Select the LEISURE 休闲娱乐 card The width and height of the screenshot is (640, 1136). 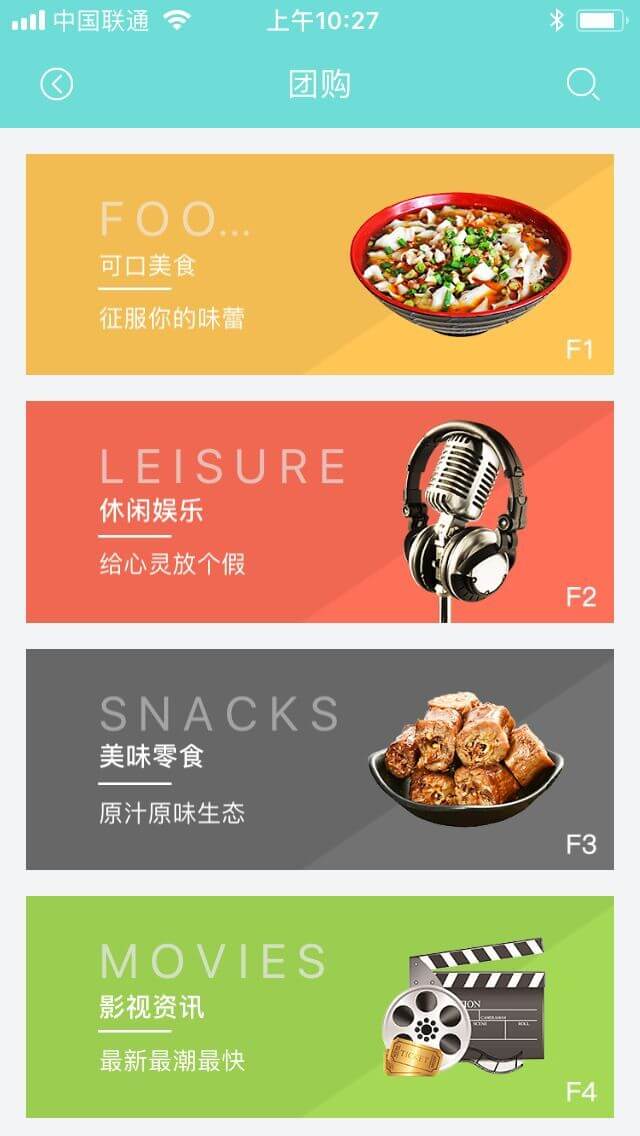point(320,512)
